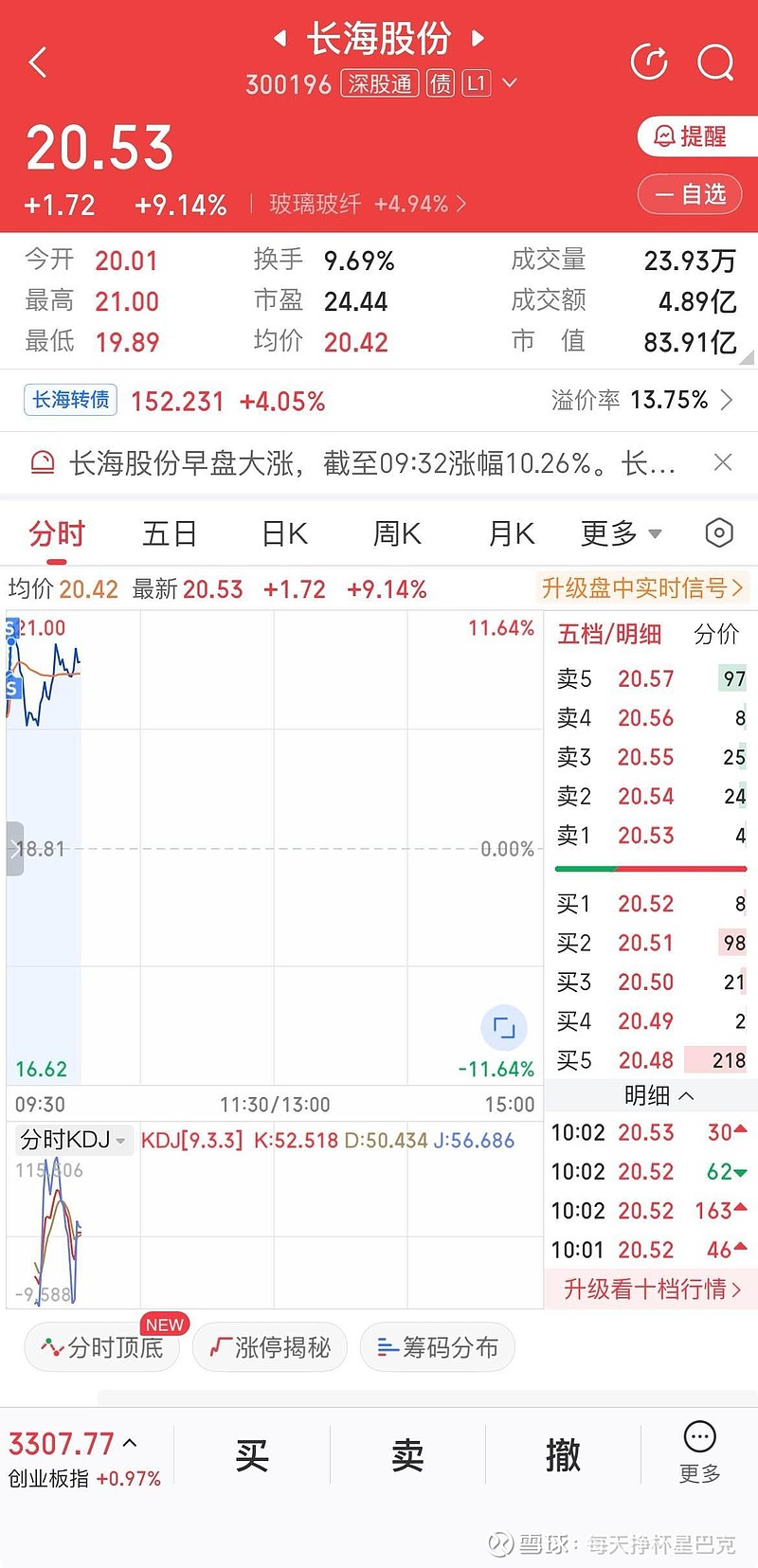This screenshot has height=1568, width=758.
Task: Add stock to watchlist via 自选
Action: pyautogui.click(x=690, y=193)
